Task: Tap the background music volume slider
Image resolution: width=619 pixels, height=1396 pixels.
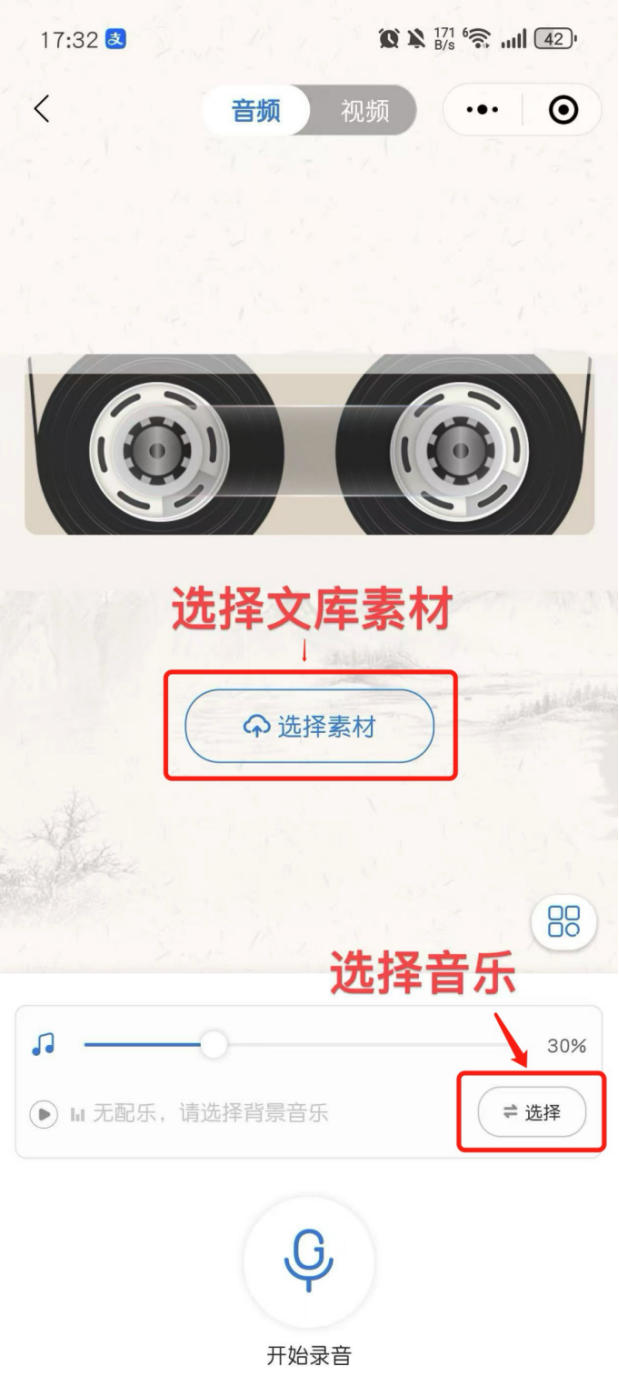Action: (x=214, y=1045)
